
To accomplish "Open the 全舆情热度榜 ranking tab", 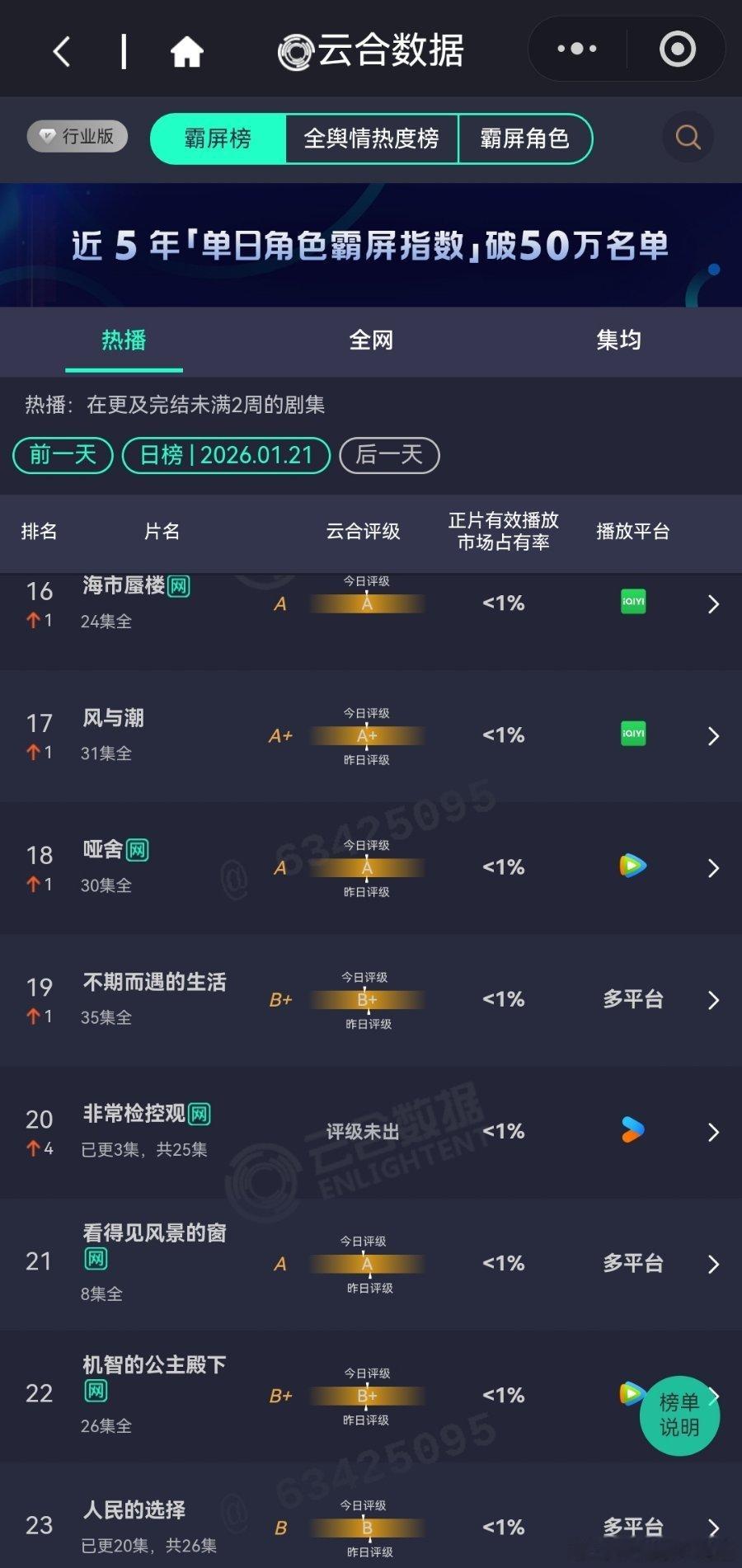I will (371, 139).
